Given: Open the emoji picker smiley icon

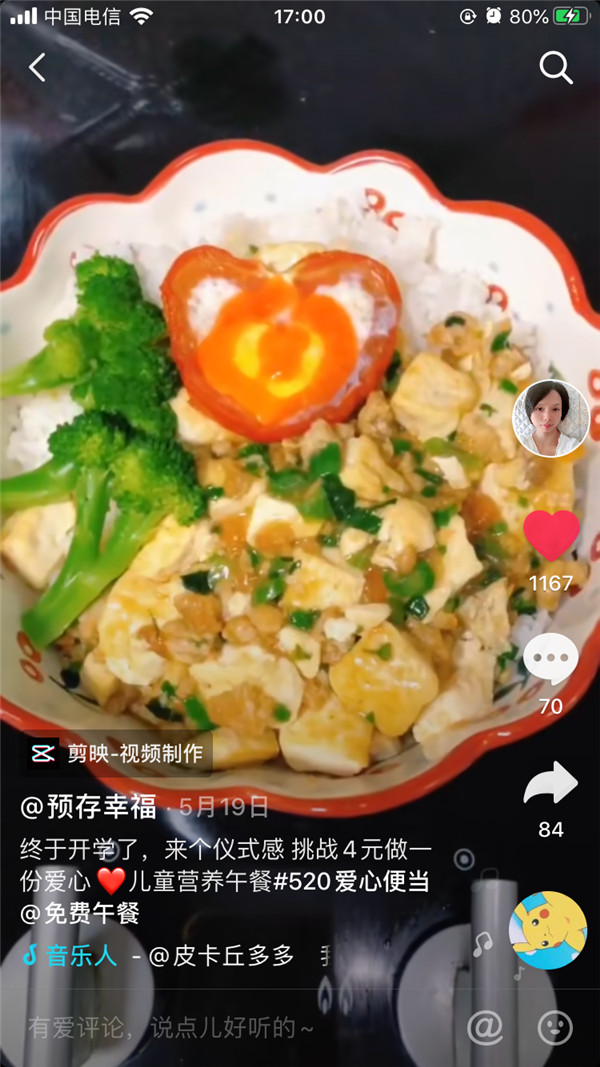Looking at the screenshot, I should click(555, 1027).
